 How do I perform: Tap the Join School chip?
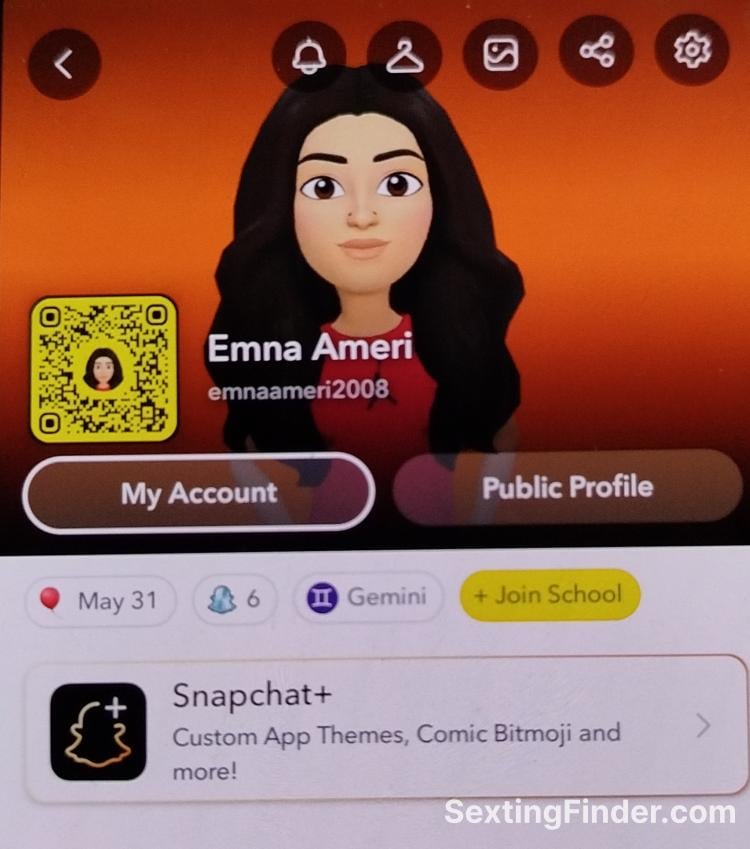(x=549, y=595)
